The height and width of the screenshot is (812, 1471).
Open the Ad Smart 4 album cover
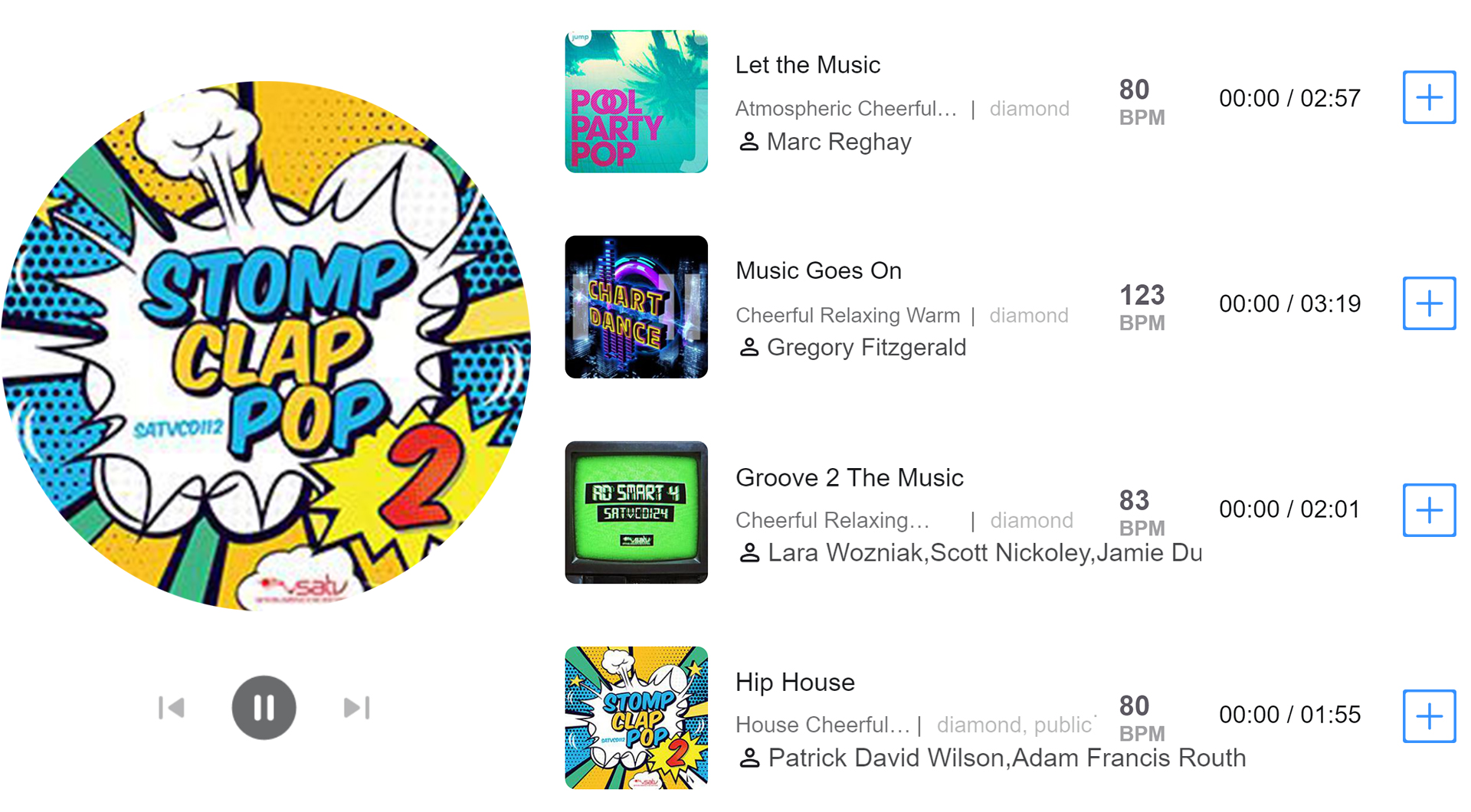pos(636,512)
